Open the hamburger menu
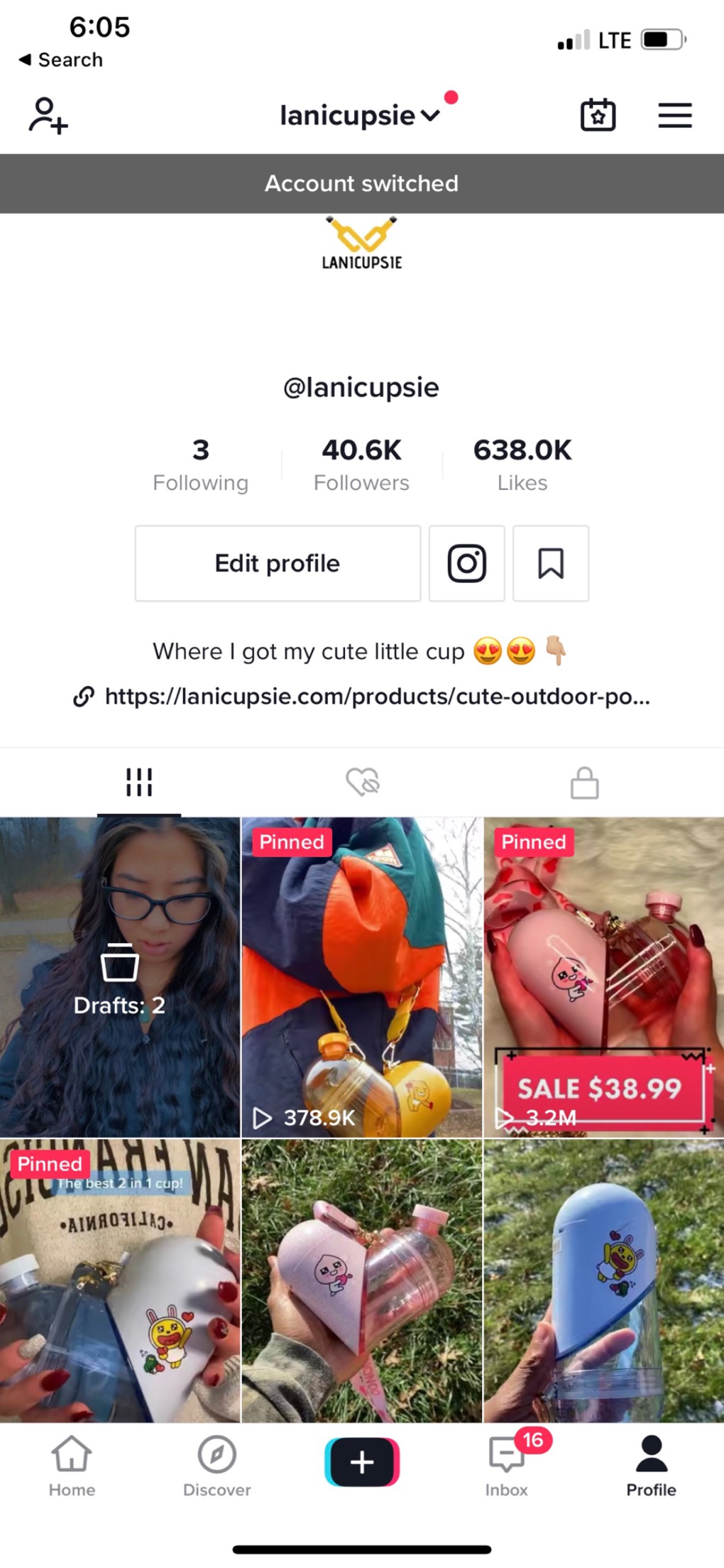The height and width of the screenshot is (1568, 724). (674, 116)
